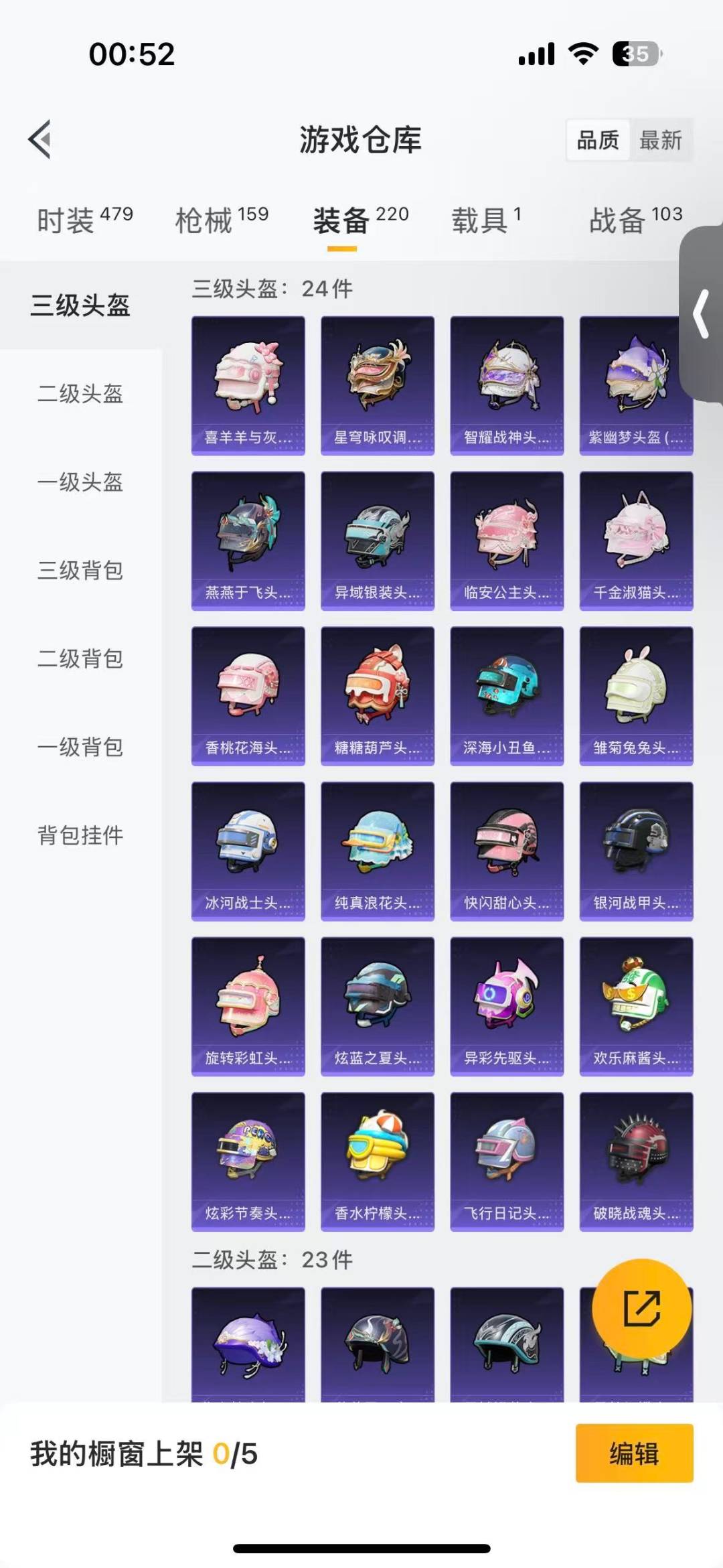Toggle sorting to 品质
723x1568 pixels.
(596, 141)
